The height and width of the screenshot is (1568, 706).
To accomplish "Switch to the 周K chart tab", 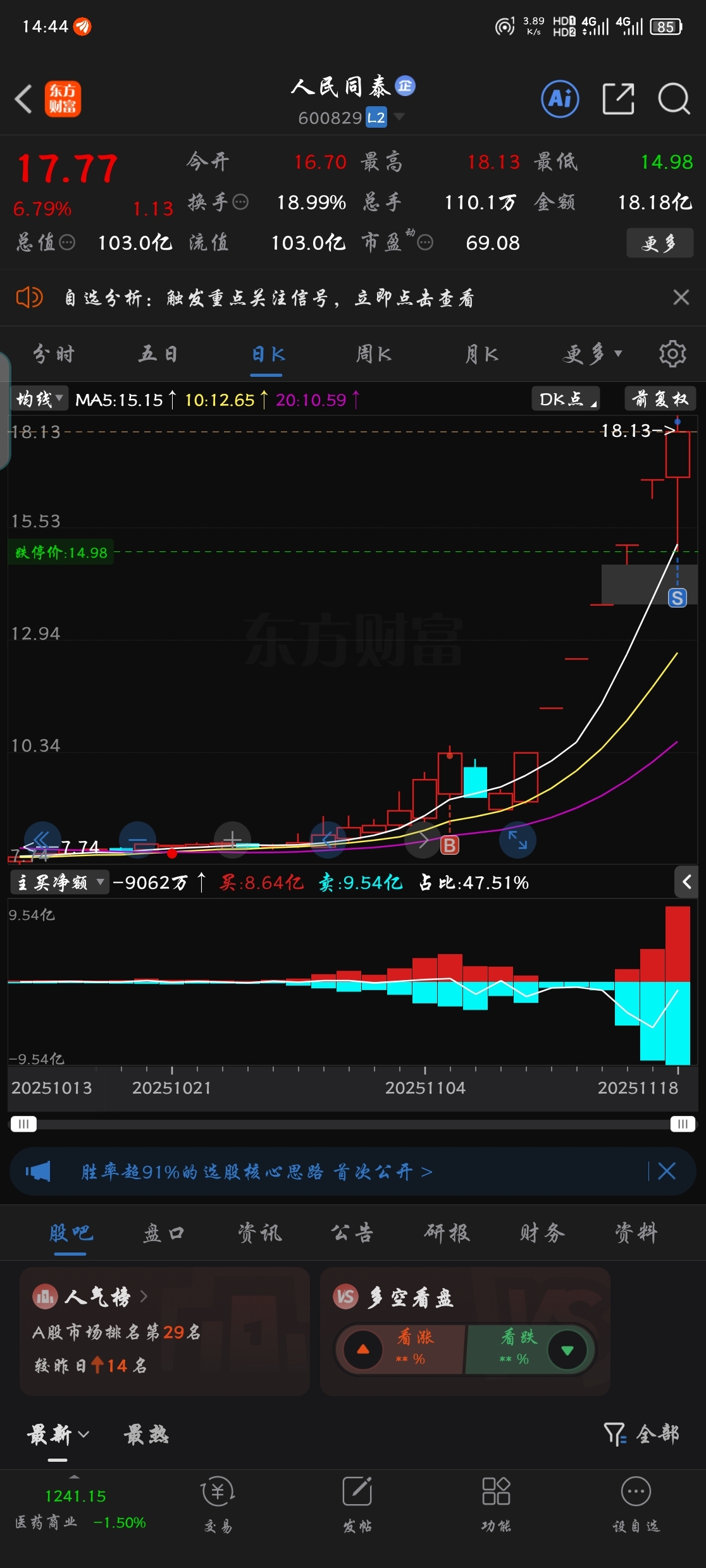I will tap(374, 354).
